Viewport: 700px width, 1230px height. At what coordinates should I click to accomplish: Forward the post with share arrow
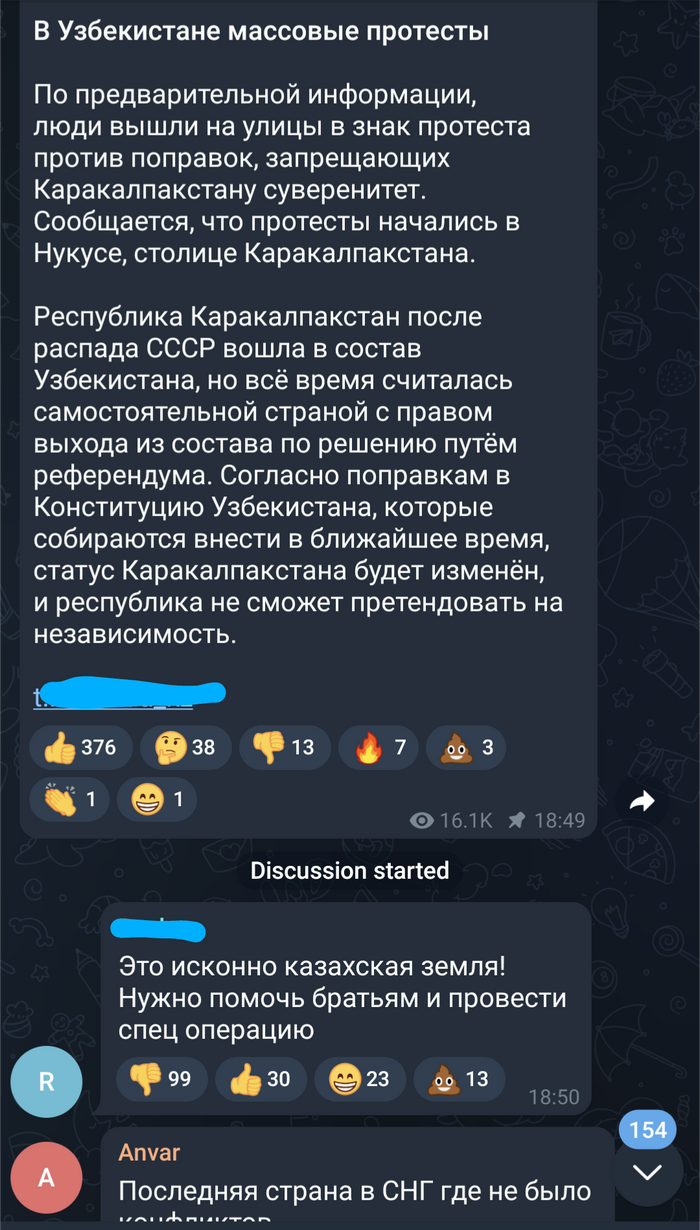click(x=641, y=800)
